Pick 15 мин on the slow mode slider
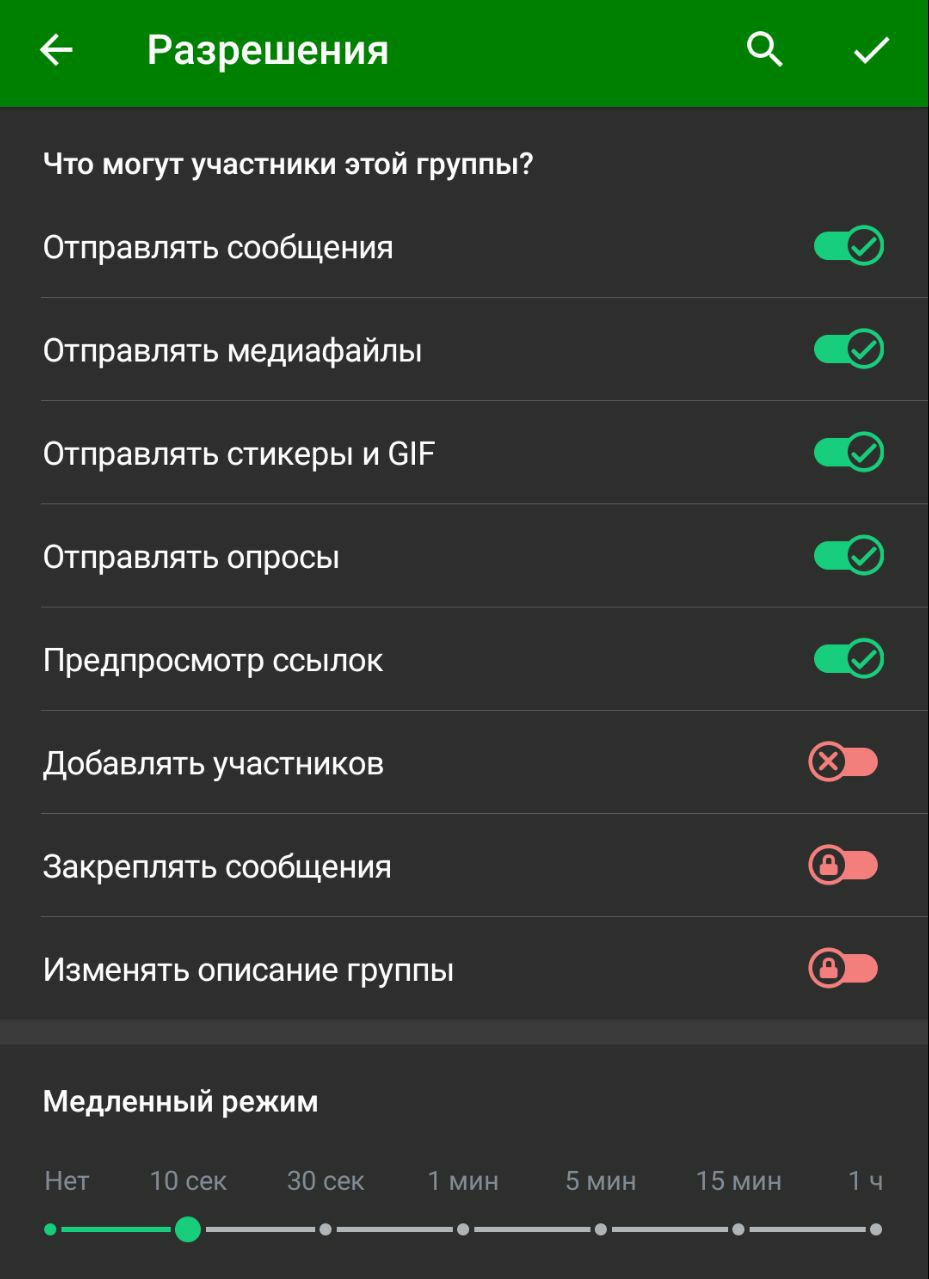This screenshot has height=1279, width=929. tap(738, 1229)
